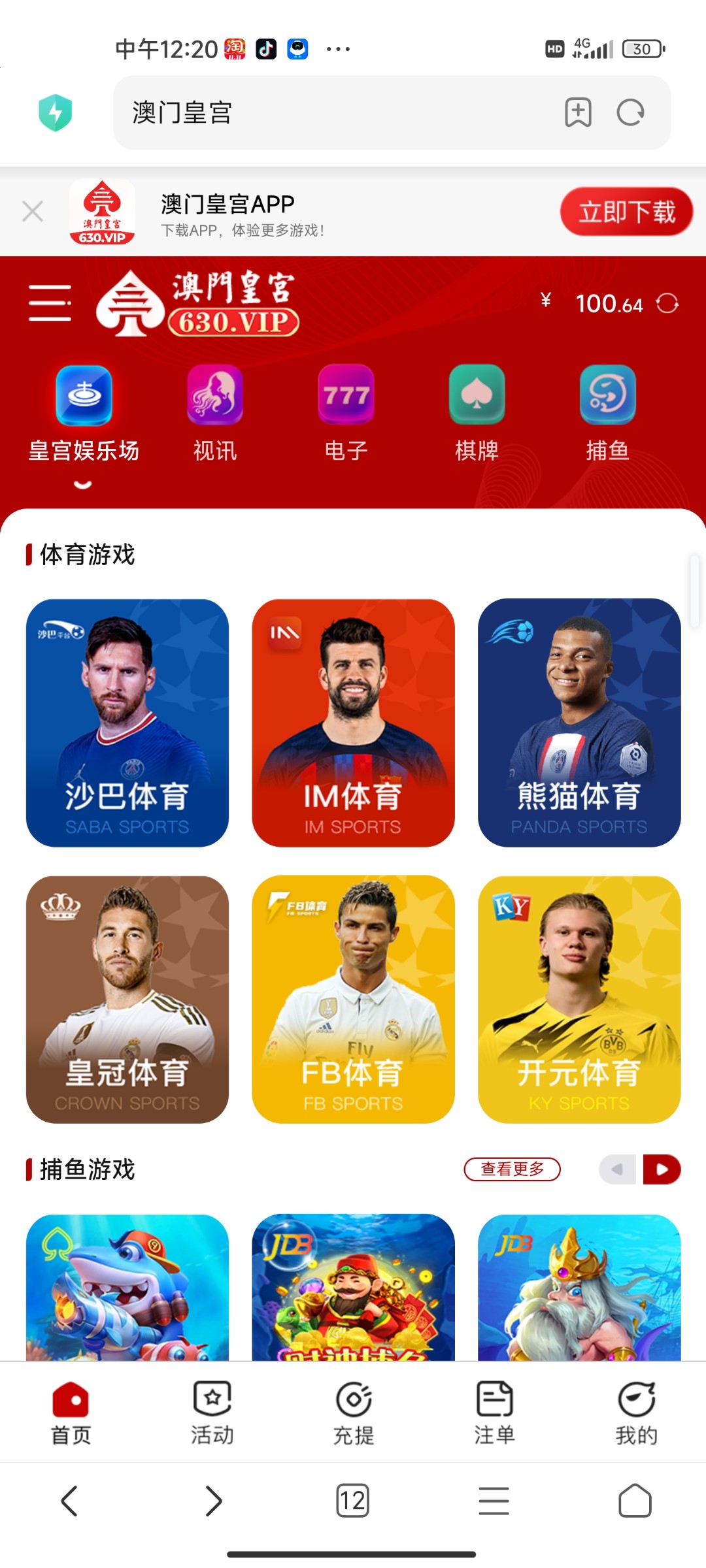Open the 熊猫体育 card
This screenshot has width=706, height=1568.
[579, 723]
